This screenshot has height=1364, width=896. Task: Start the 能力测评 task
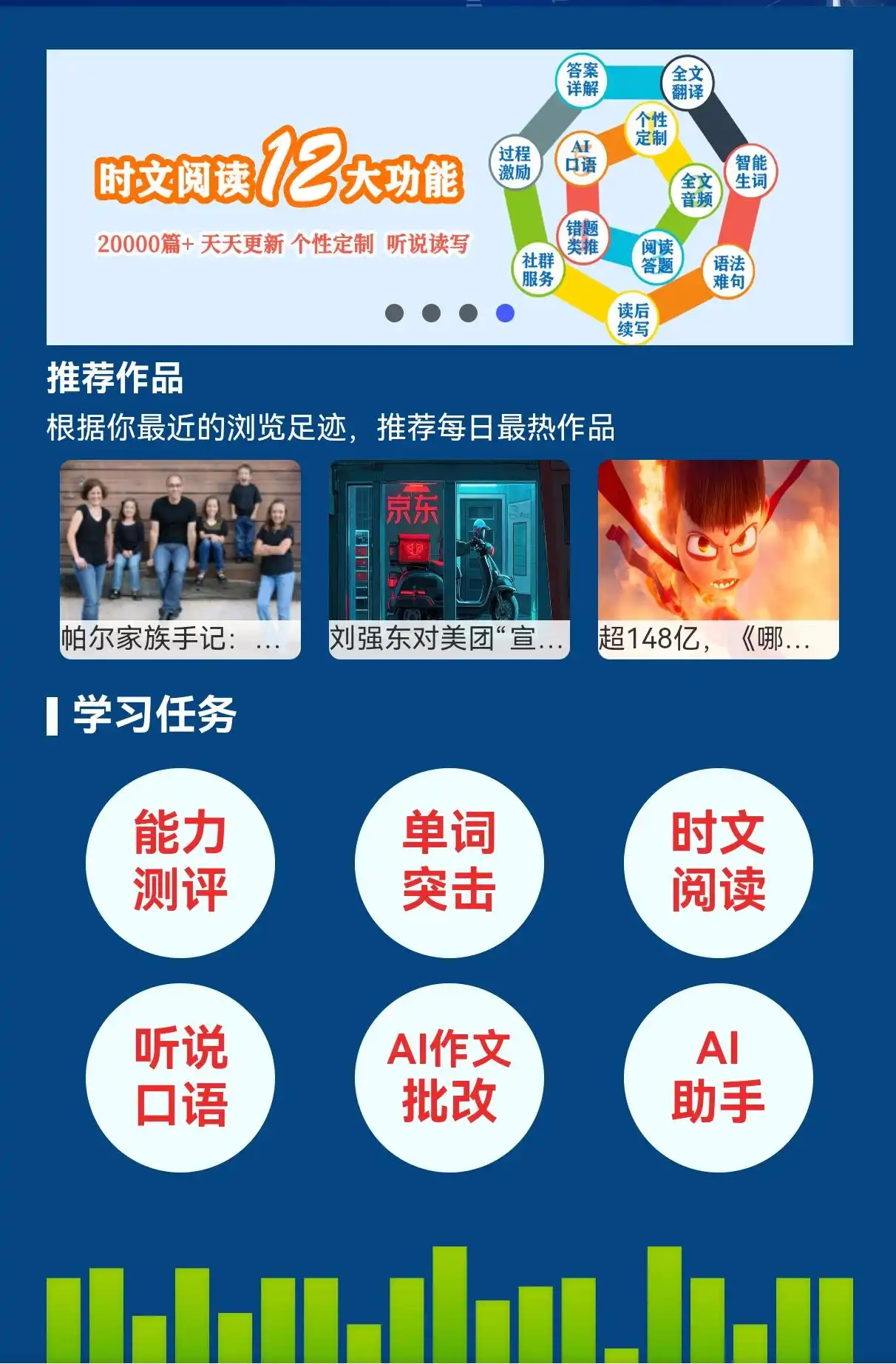pos(180,863)
